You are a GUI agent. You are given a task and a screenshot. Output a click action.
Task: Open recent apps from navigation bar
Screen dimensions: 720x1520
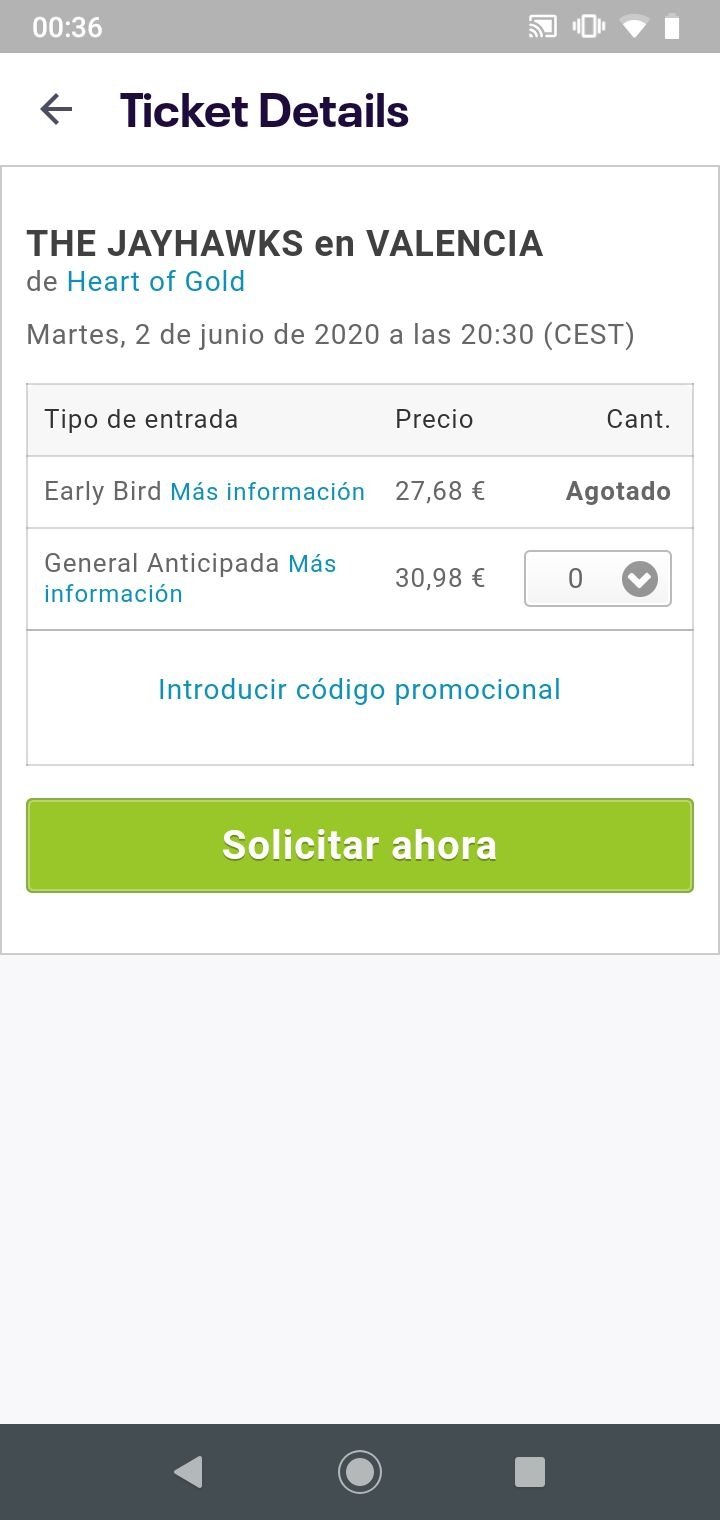(530, 1472)
